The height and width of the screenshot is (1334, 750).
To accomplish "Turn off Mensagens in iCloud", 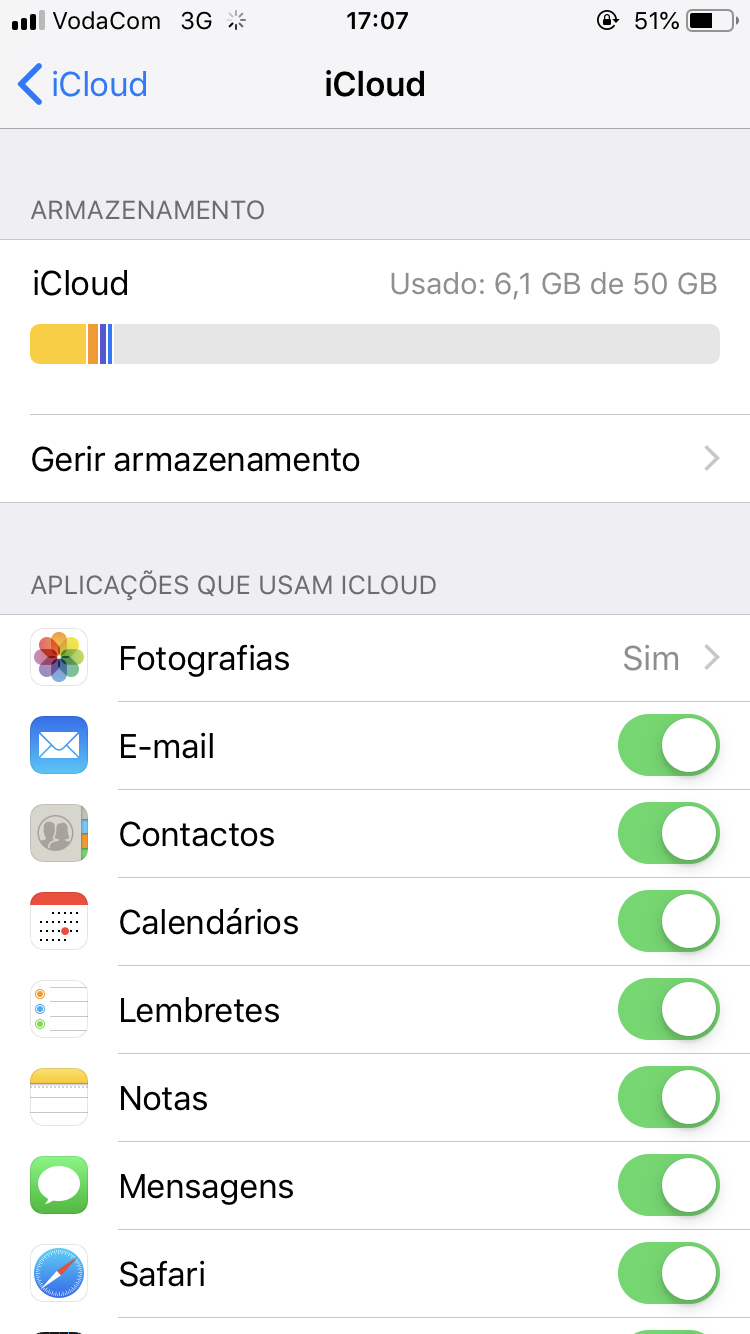I will 668,1186.
